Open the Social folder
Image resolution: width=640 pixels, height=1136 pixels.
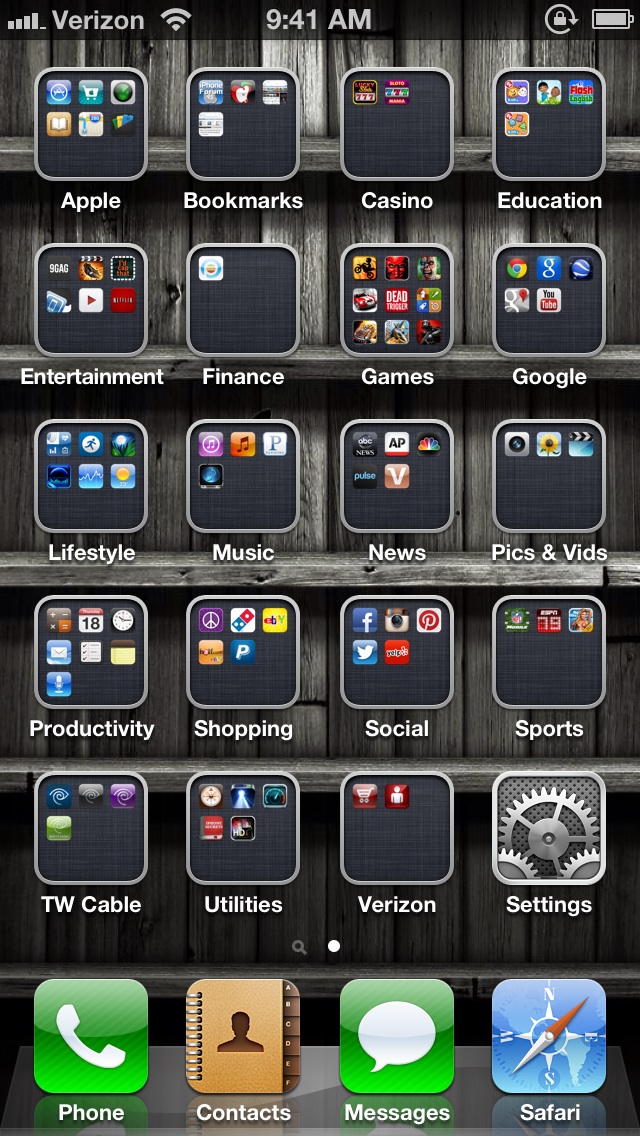pos(396,652)
